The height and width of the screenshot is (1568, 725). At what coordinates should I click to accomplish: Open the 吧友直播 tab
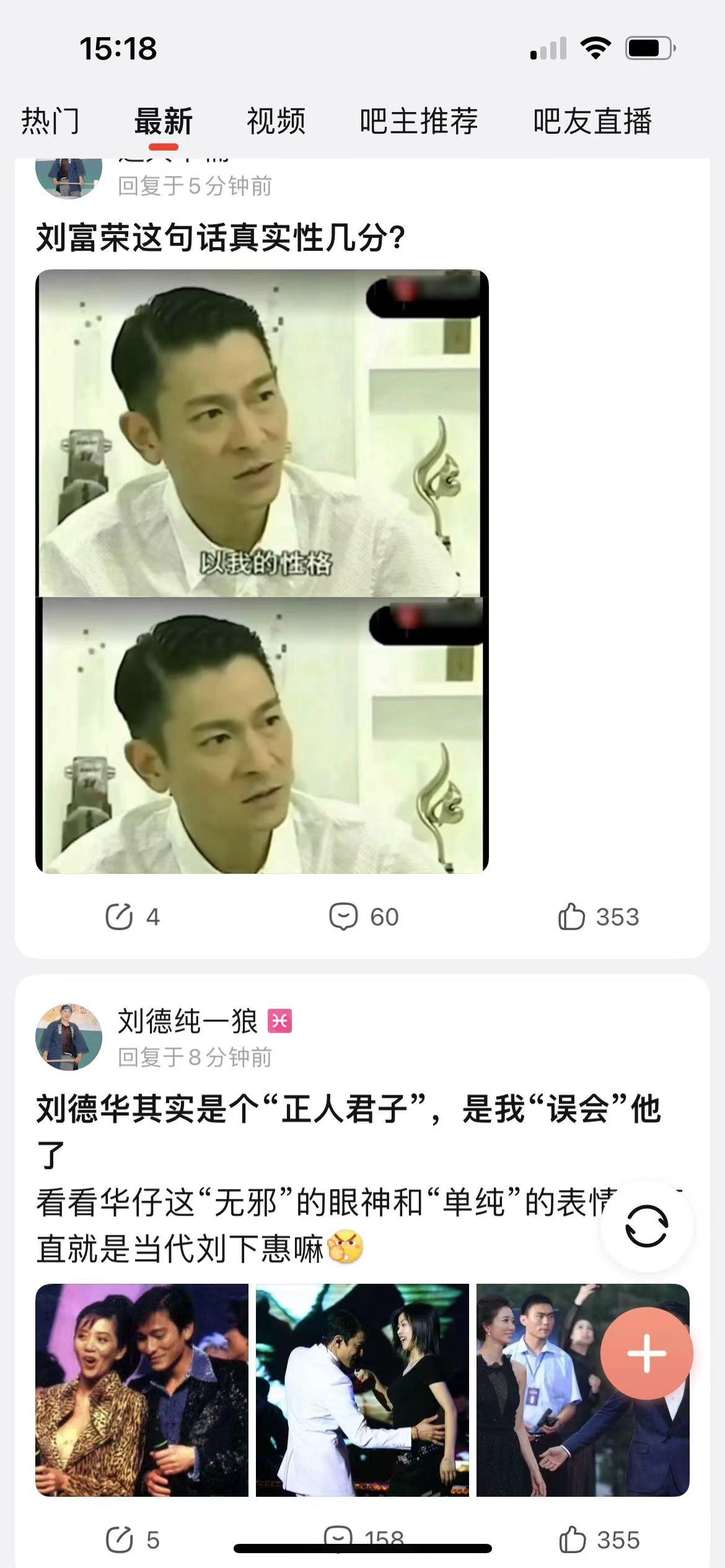[592, 121]
